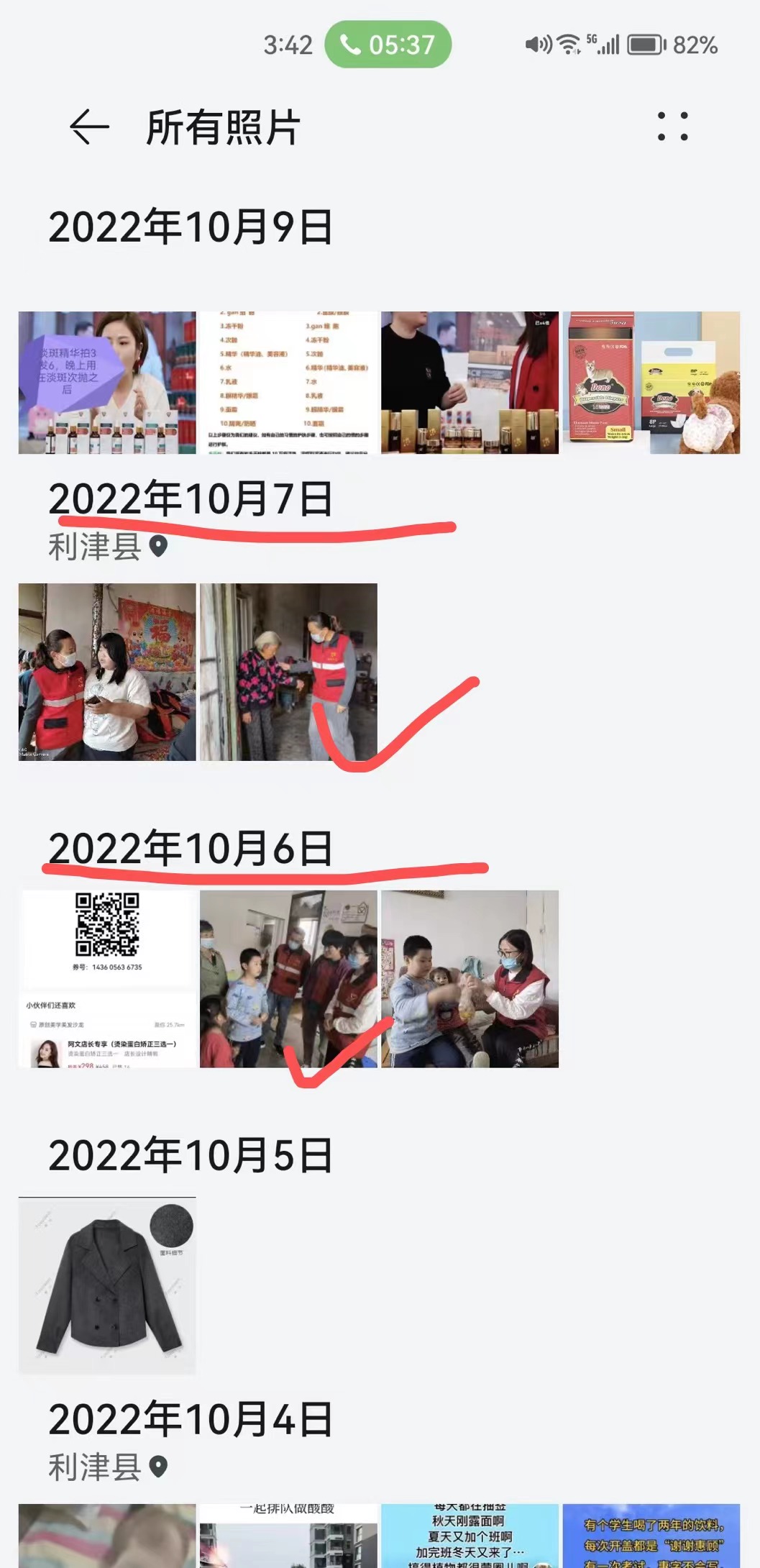Open October 6 QR code coupon screenshot
The width and height of the screenshot is (760, 1568).
107,979
